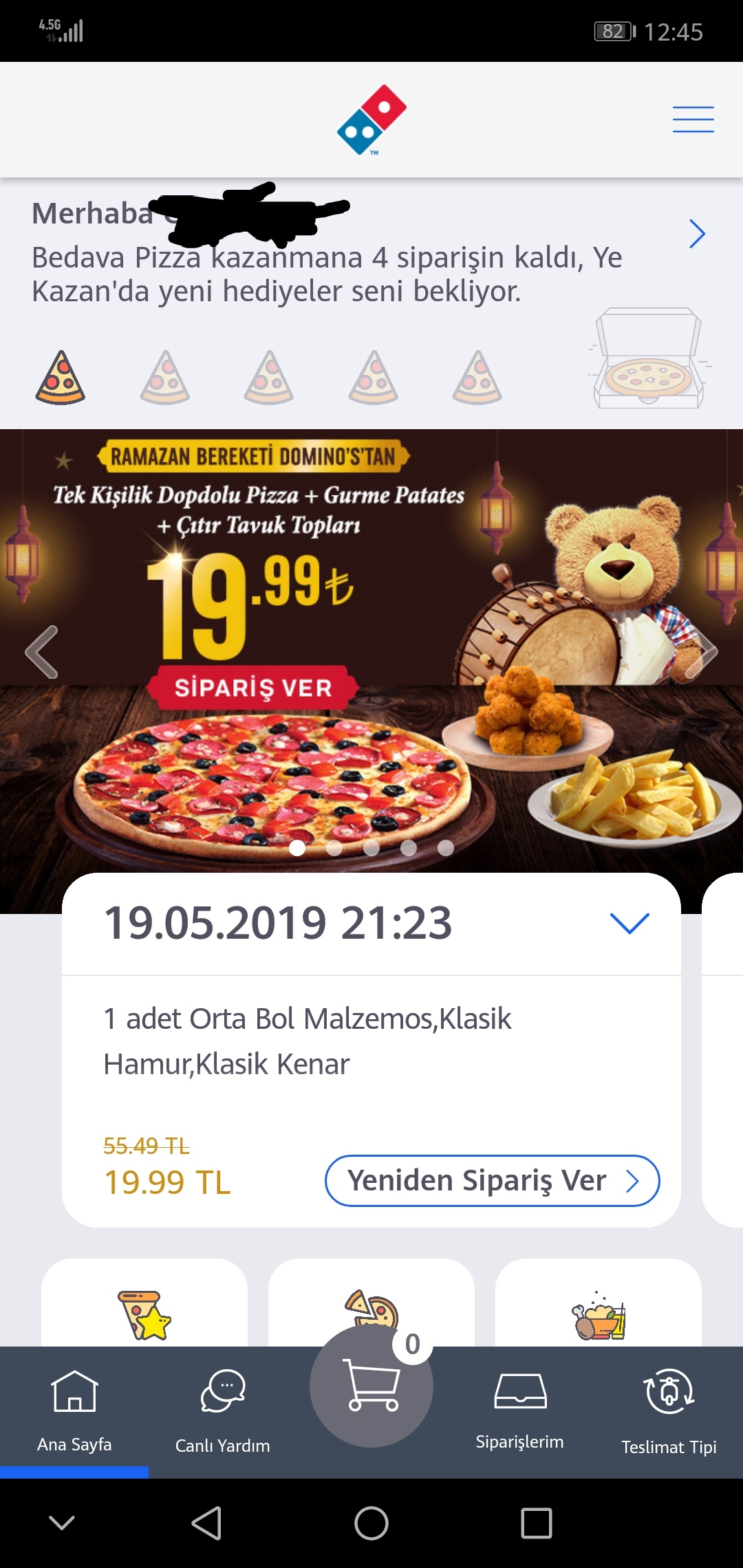Switch to Siparişlerim tab

520,1411
